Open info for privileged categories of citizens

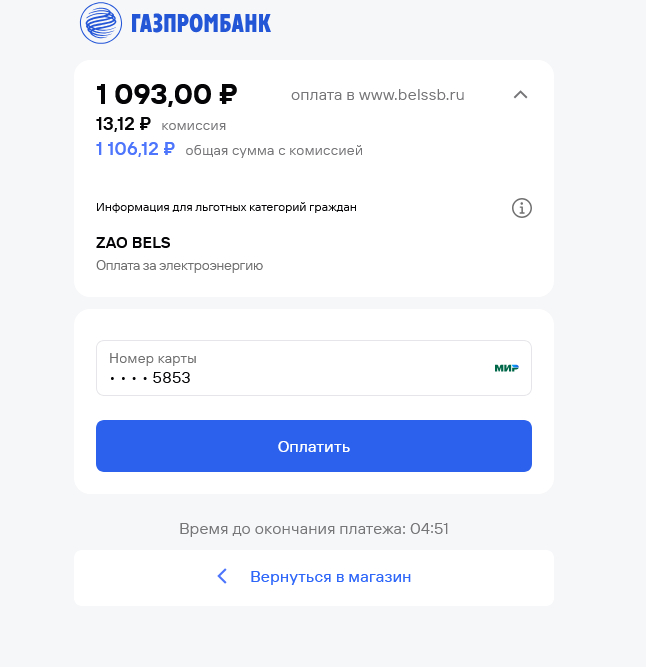pyautogui.click(x=521, y=208)
